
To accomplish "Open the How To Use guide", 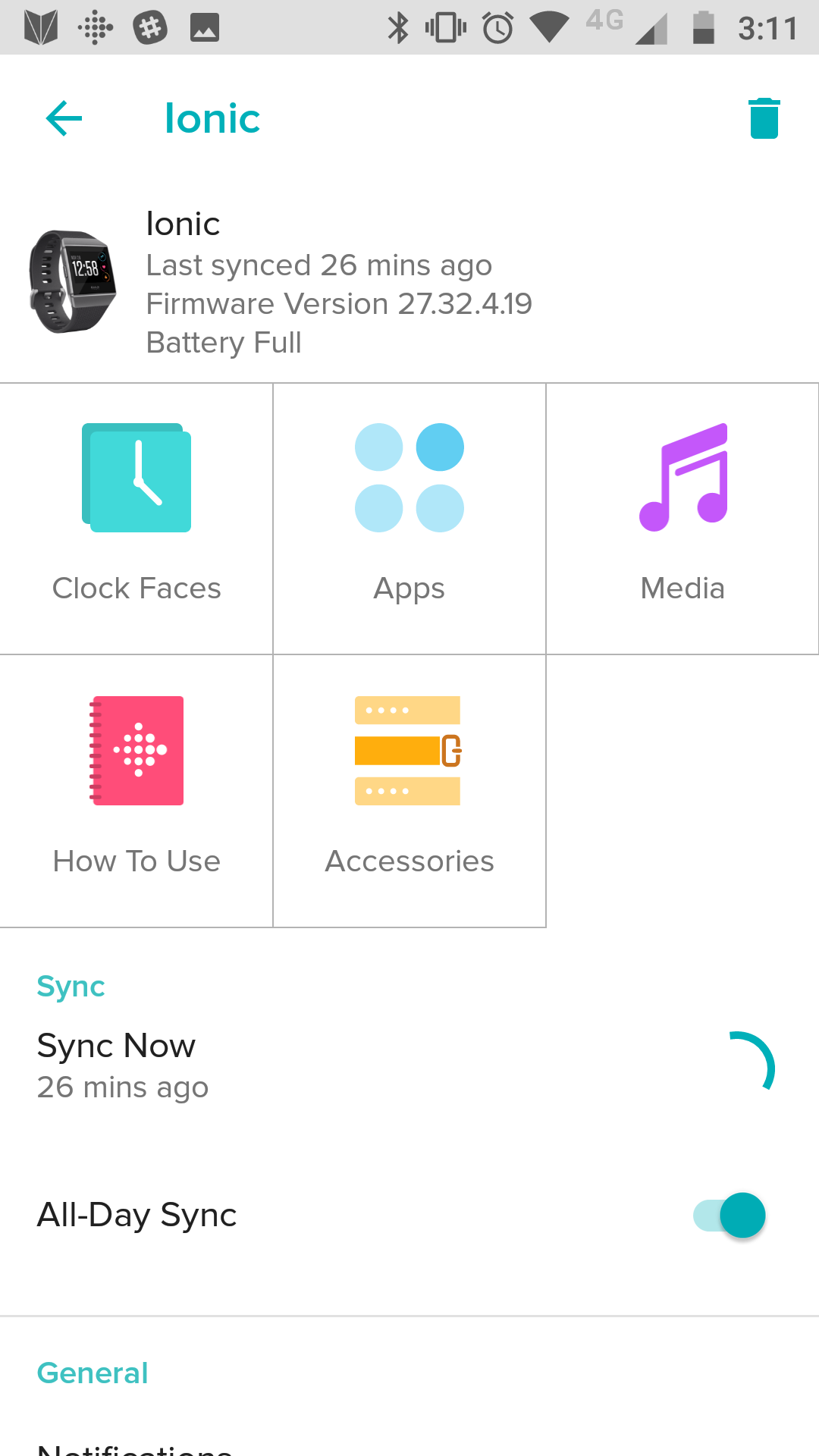I will pyautogui.click(x=136, y=791).
